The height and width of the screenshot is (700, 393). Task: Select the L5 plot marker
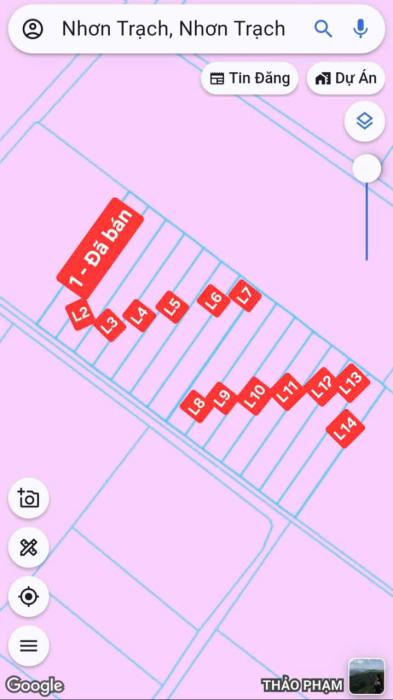click(172, 307)
